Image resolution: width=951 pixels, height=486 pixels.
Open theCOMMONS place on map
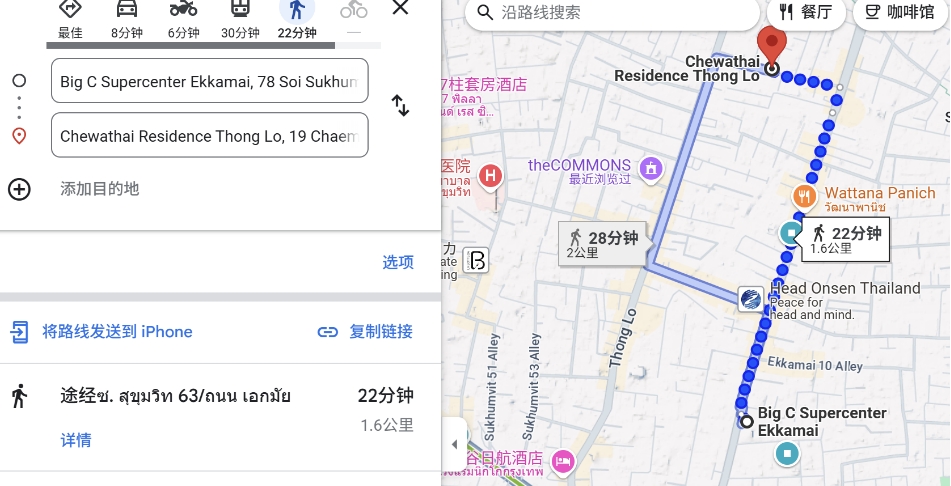coord(653,166)
